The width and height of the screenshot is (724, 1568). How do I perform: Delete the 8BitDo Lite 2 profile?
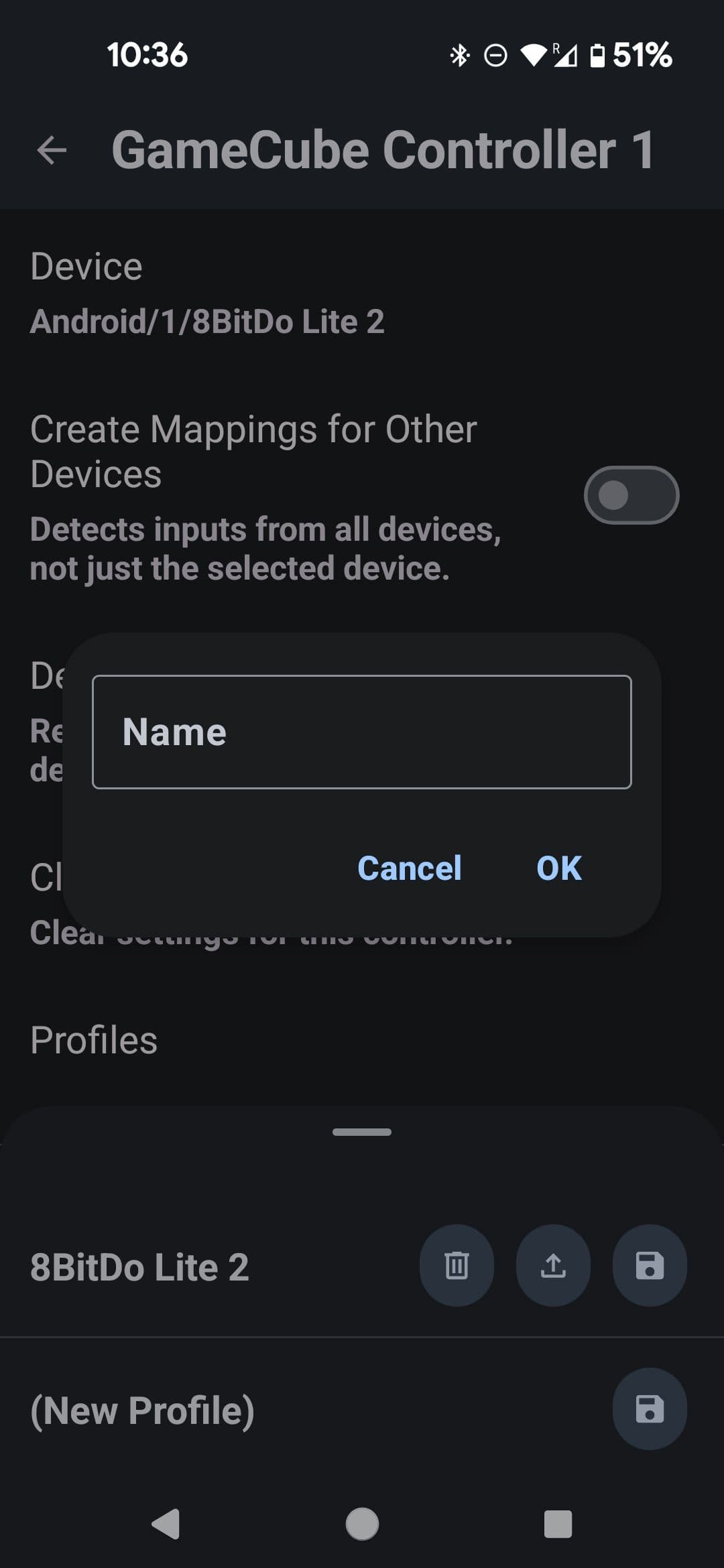click(457, 1266)
